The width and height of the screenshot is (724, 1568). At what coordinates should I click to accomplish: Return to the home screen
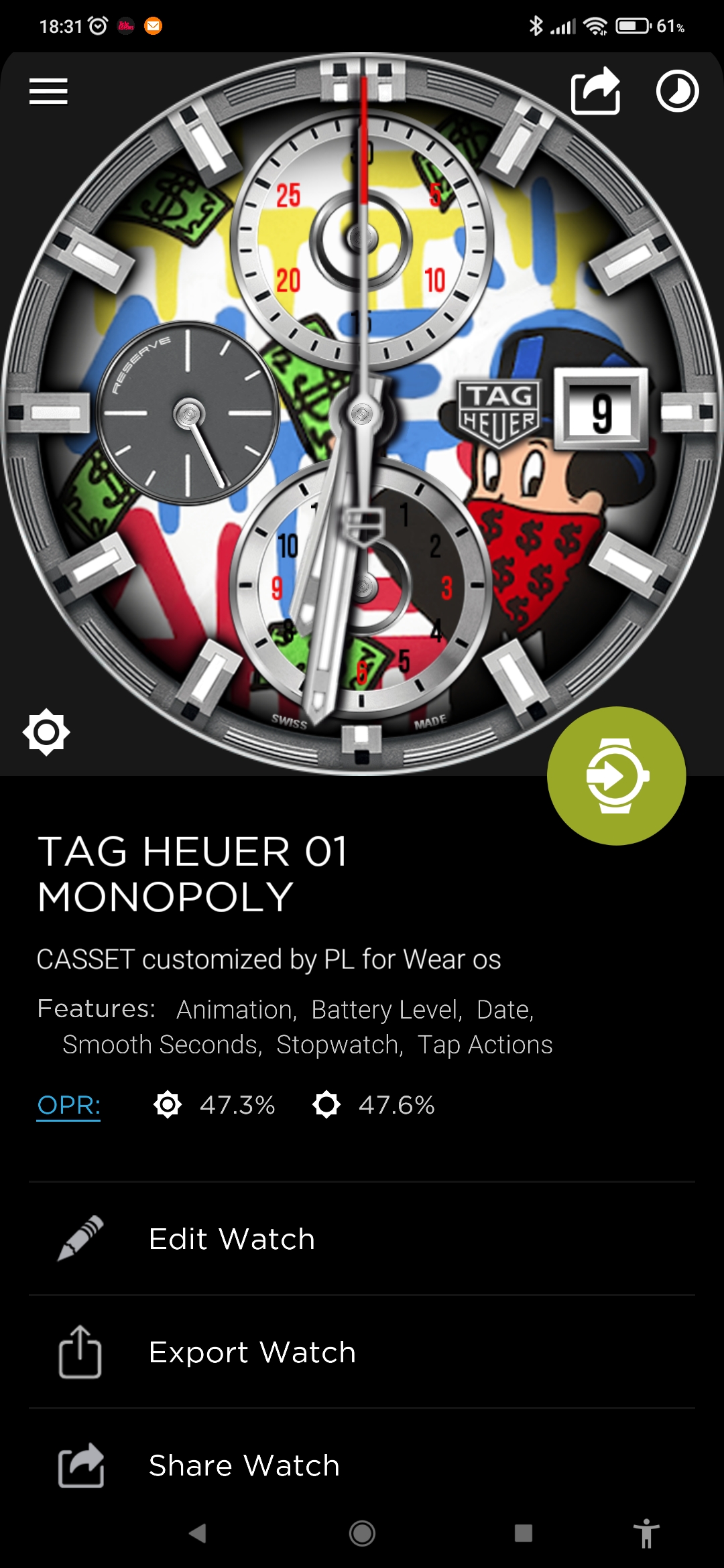(x=362, y=1533)
